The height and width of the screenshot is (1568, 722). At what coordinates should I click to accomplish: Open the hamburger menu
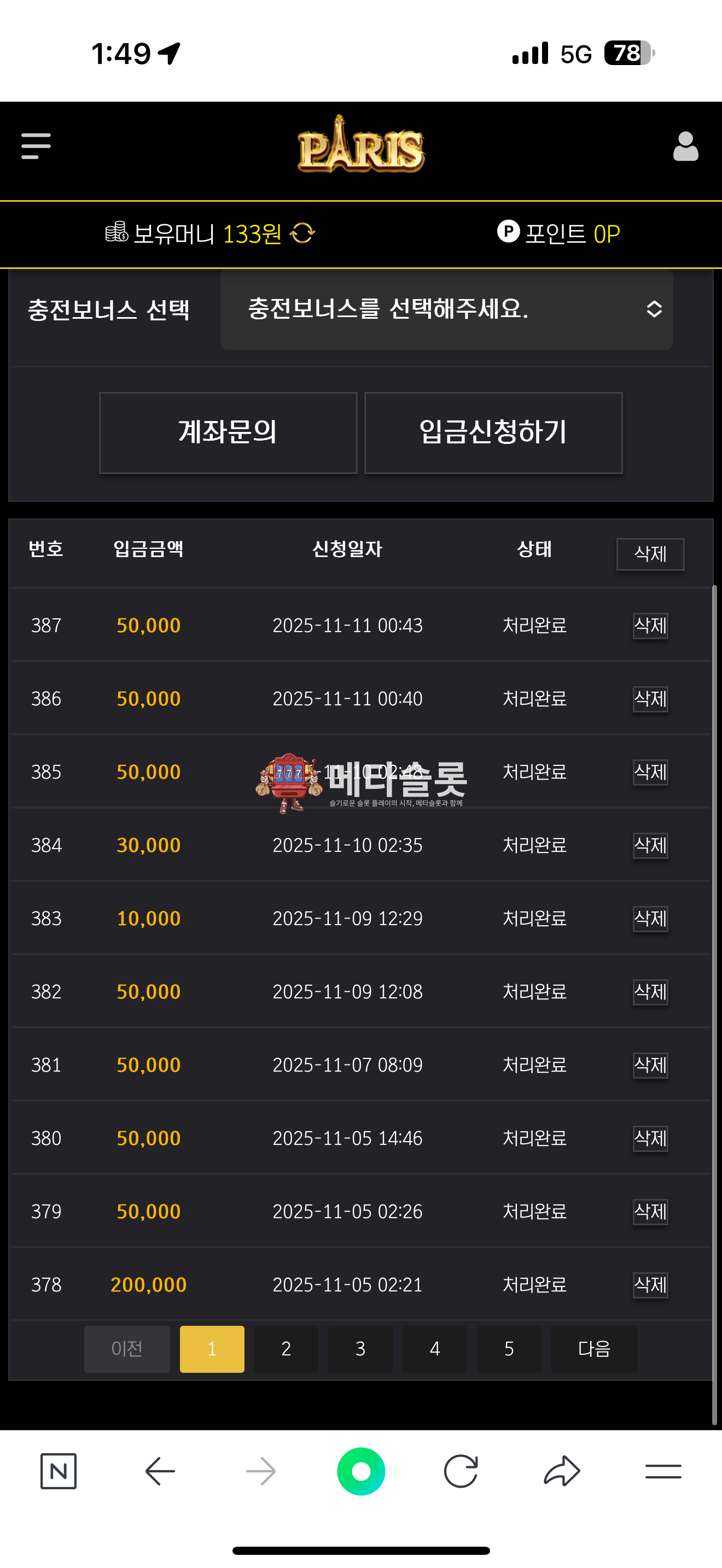click(x=36, y=147)
